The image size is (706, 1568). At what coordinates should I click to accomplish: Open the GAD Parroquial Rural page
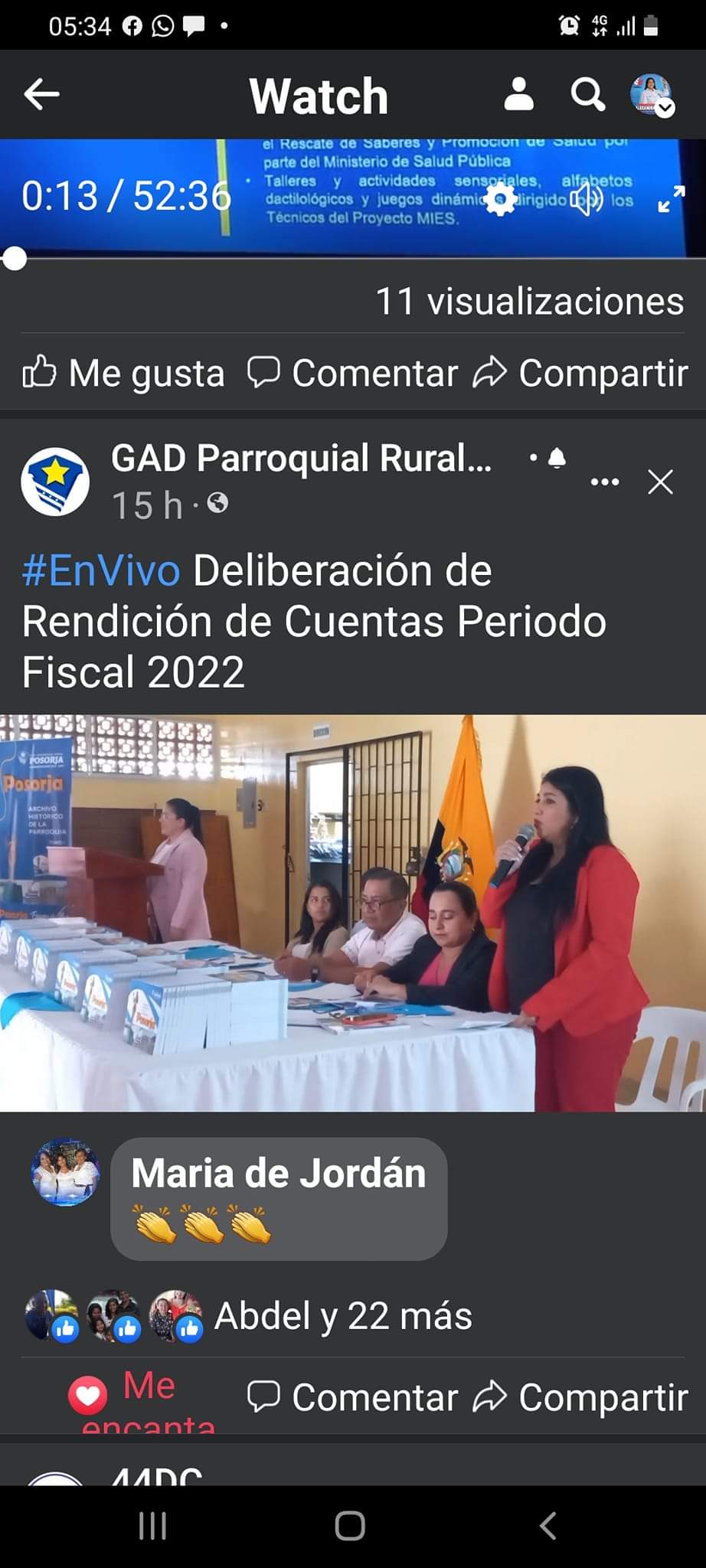[x=301, y=459]
